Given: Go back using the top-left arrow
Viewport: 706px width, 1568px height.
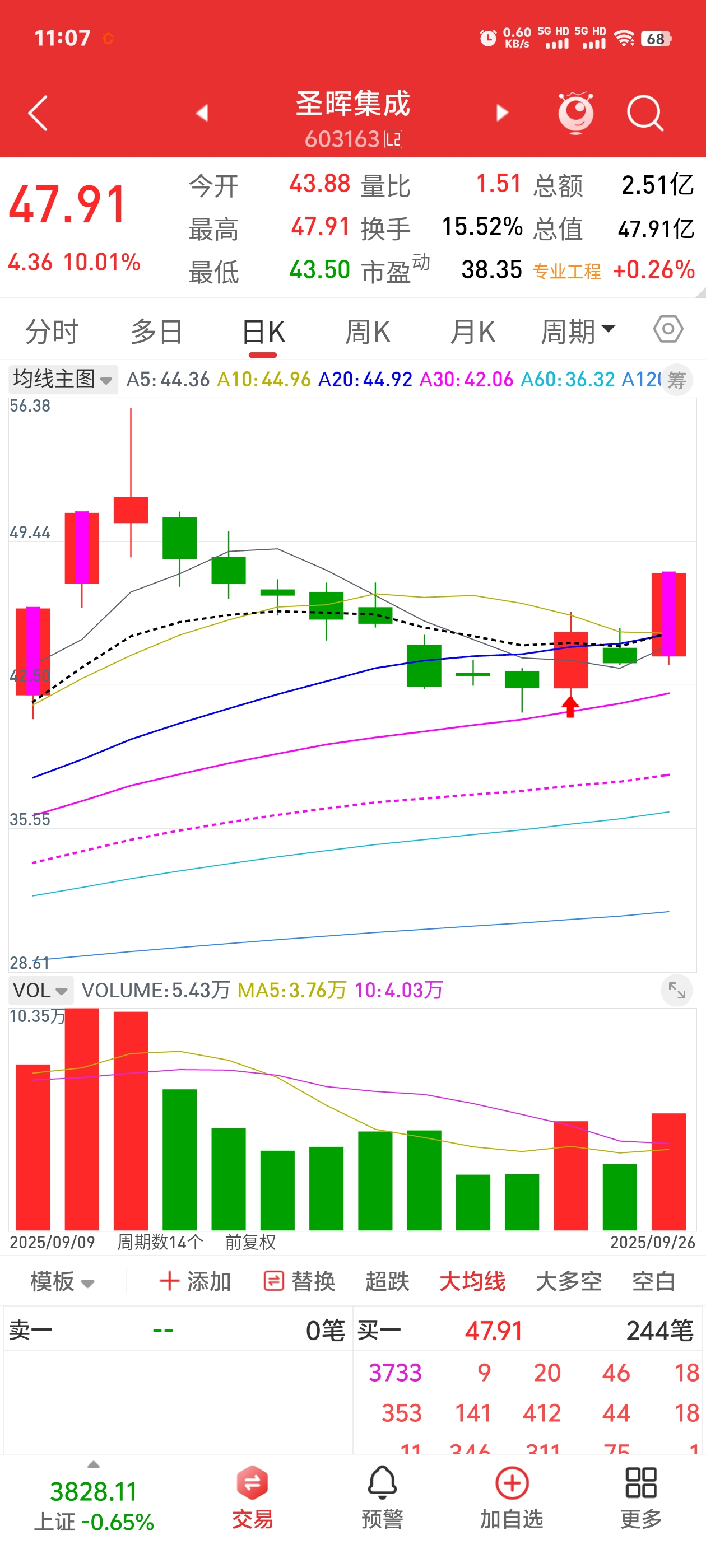Looking at the screenshot, I should [38, 113].
